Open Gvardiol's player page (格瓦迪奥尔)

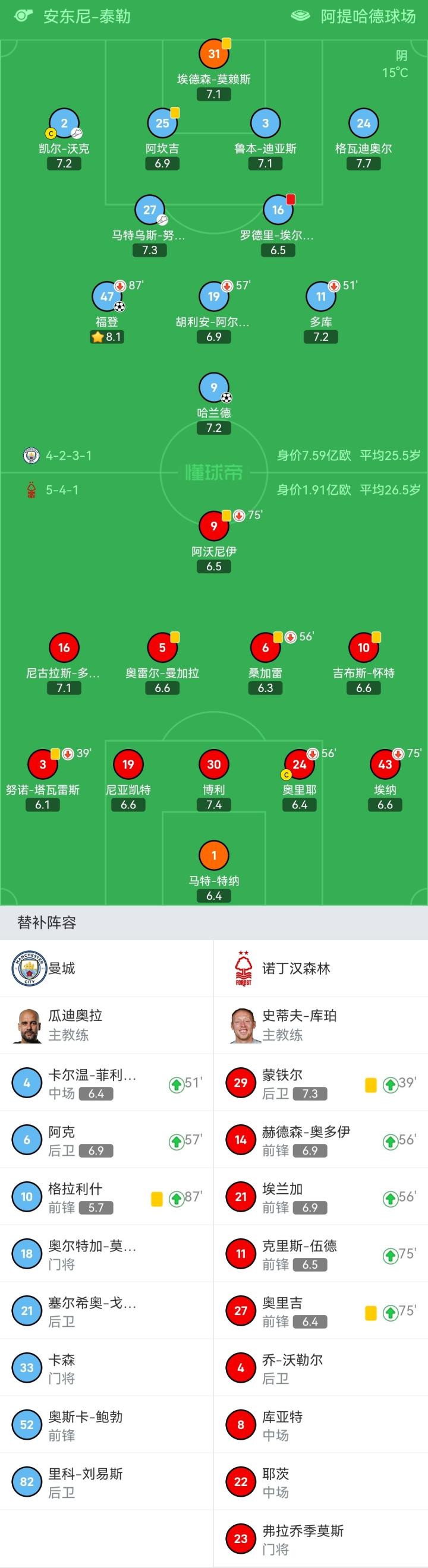click(363, 124)
